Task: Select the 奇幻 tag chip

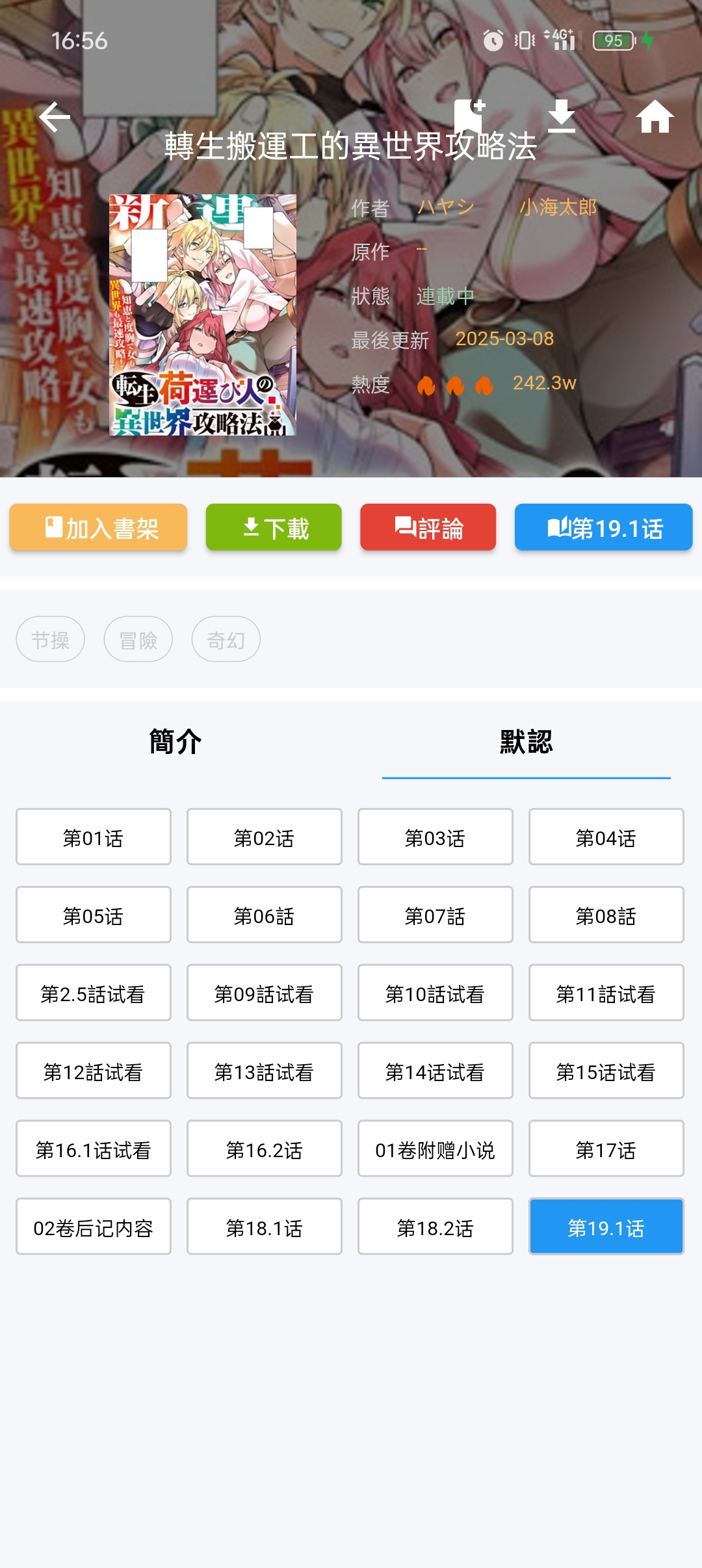Action: (226, 640)
